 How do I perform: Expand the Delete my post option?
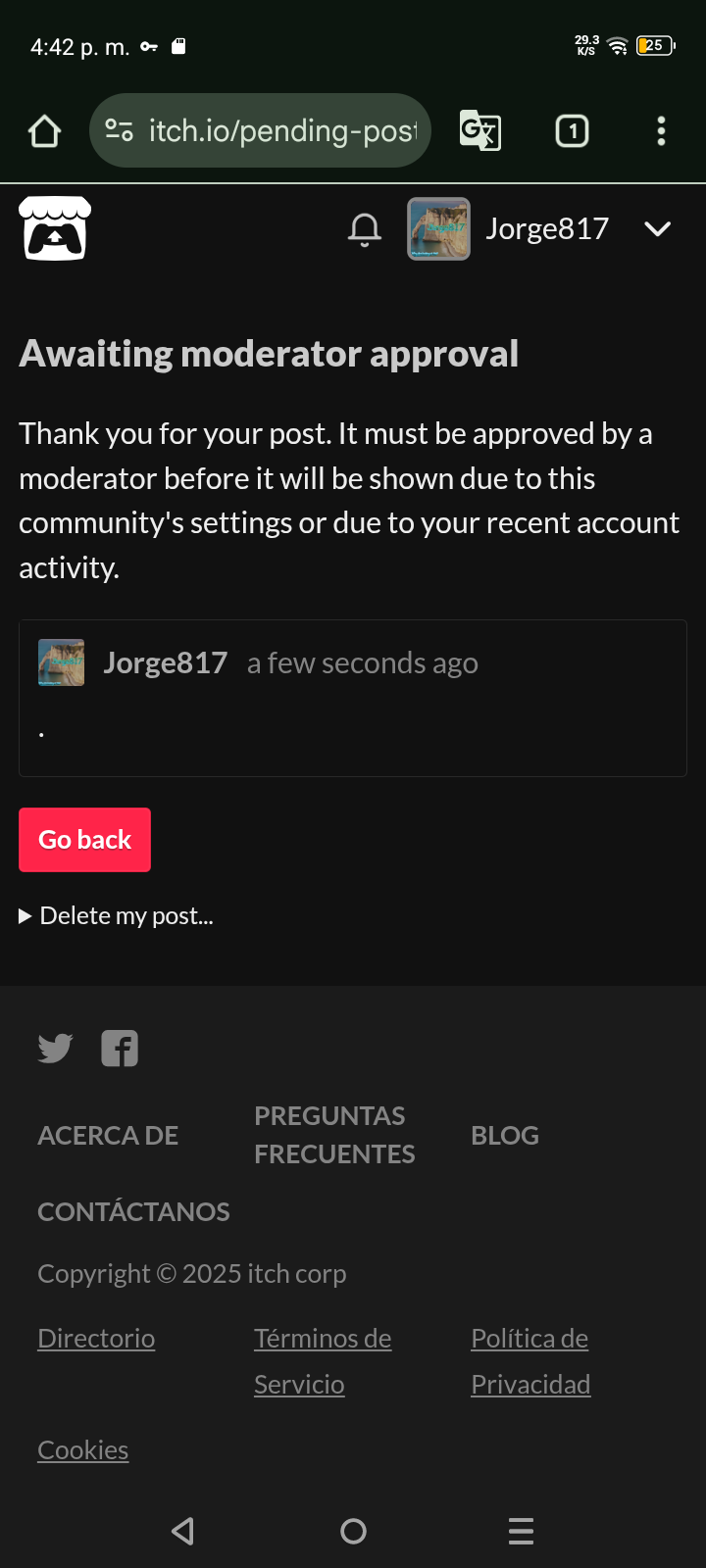pyautogui.click(x=117, y=916)
